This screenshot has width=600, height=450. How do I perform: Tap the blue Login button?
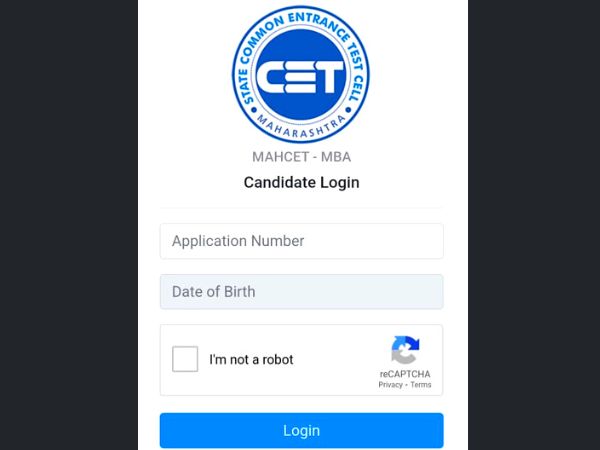pyautogui.click(x=301, y=430)
